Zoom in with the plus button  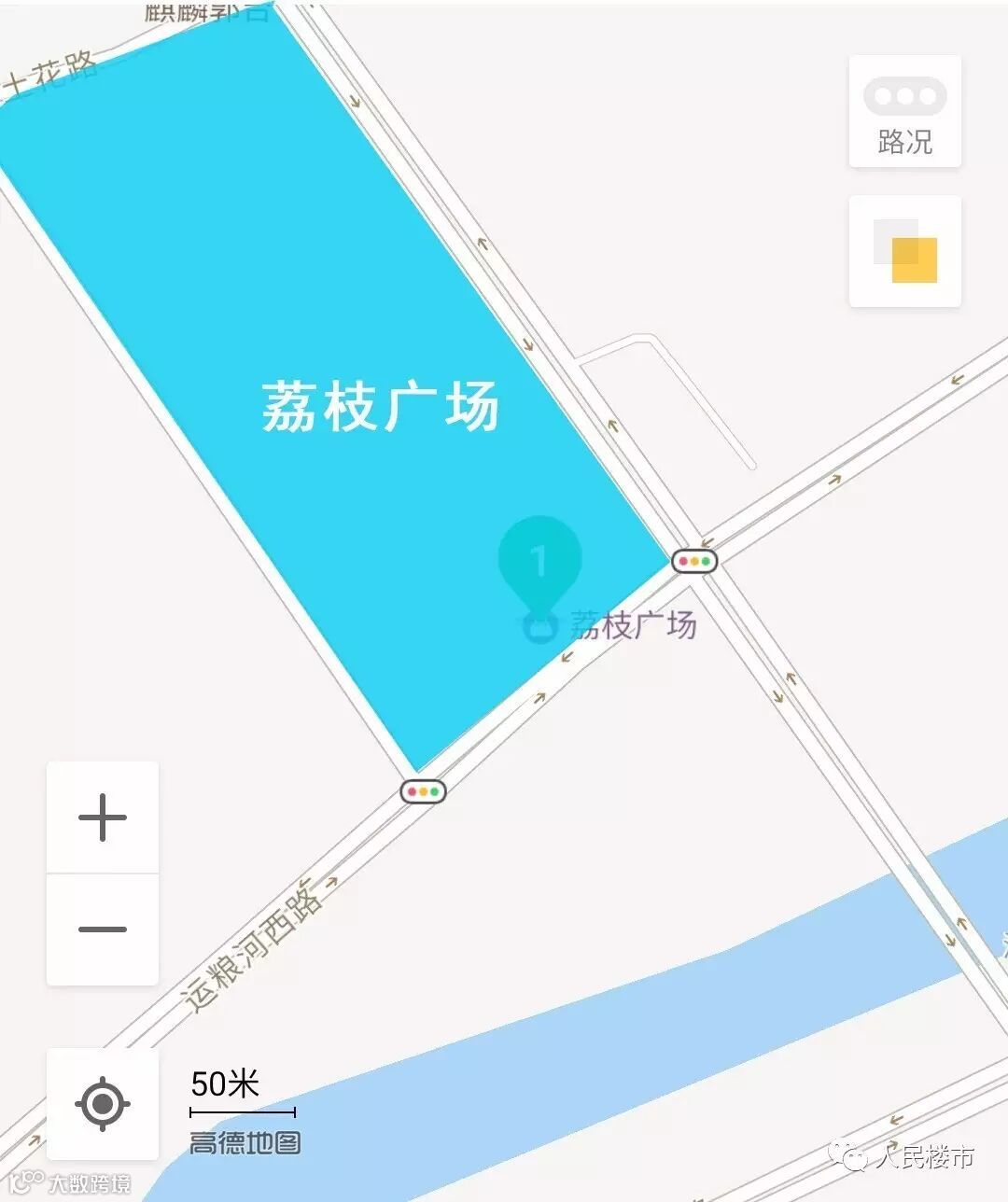point(103,818)
